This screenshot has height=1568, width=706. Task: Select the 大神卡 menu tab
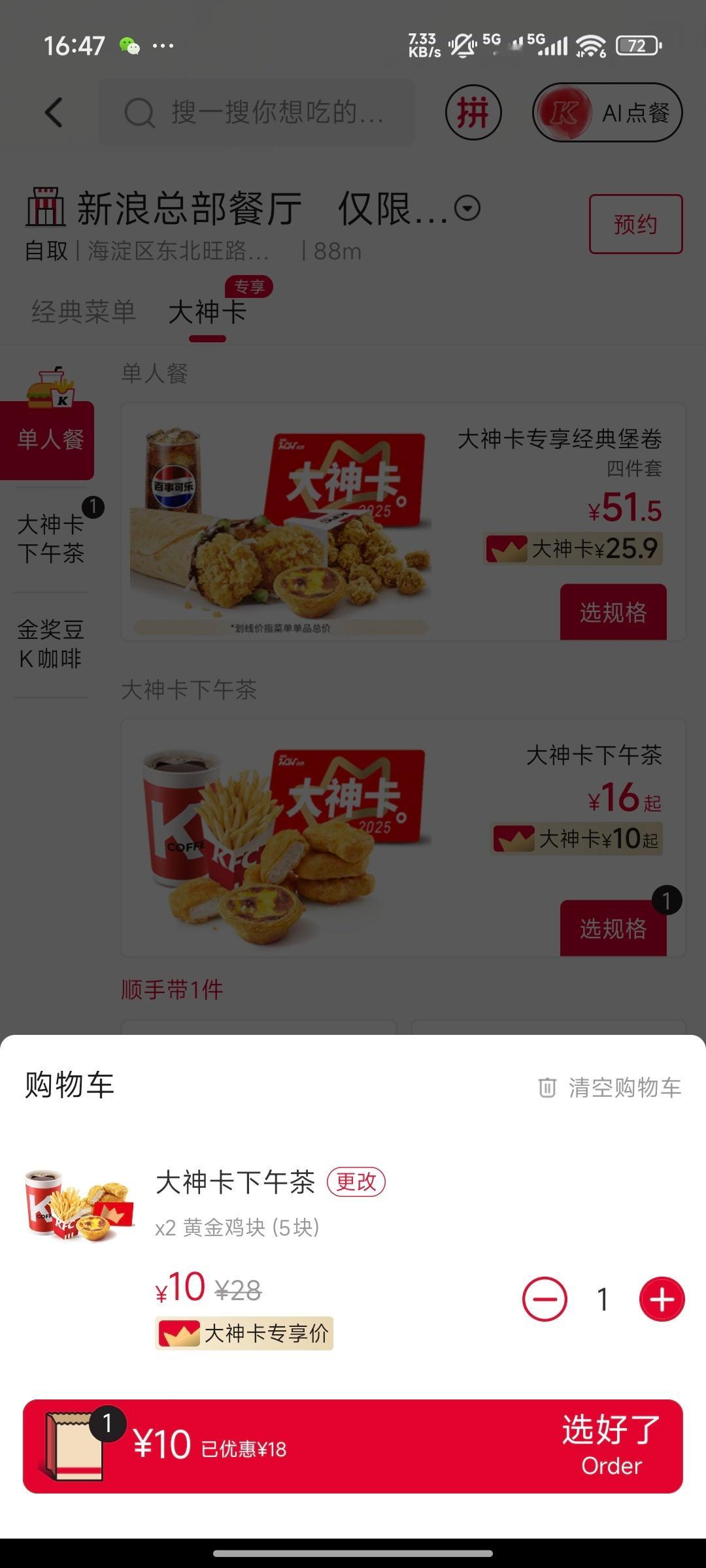click(207, 312)
